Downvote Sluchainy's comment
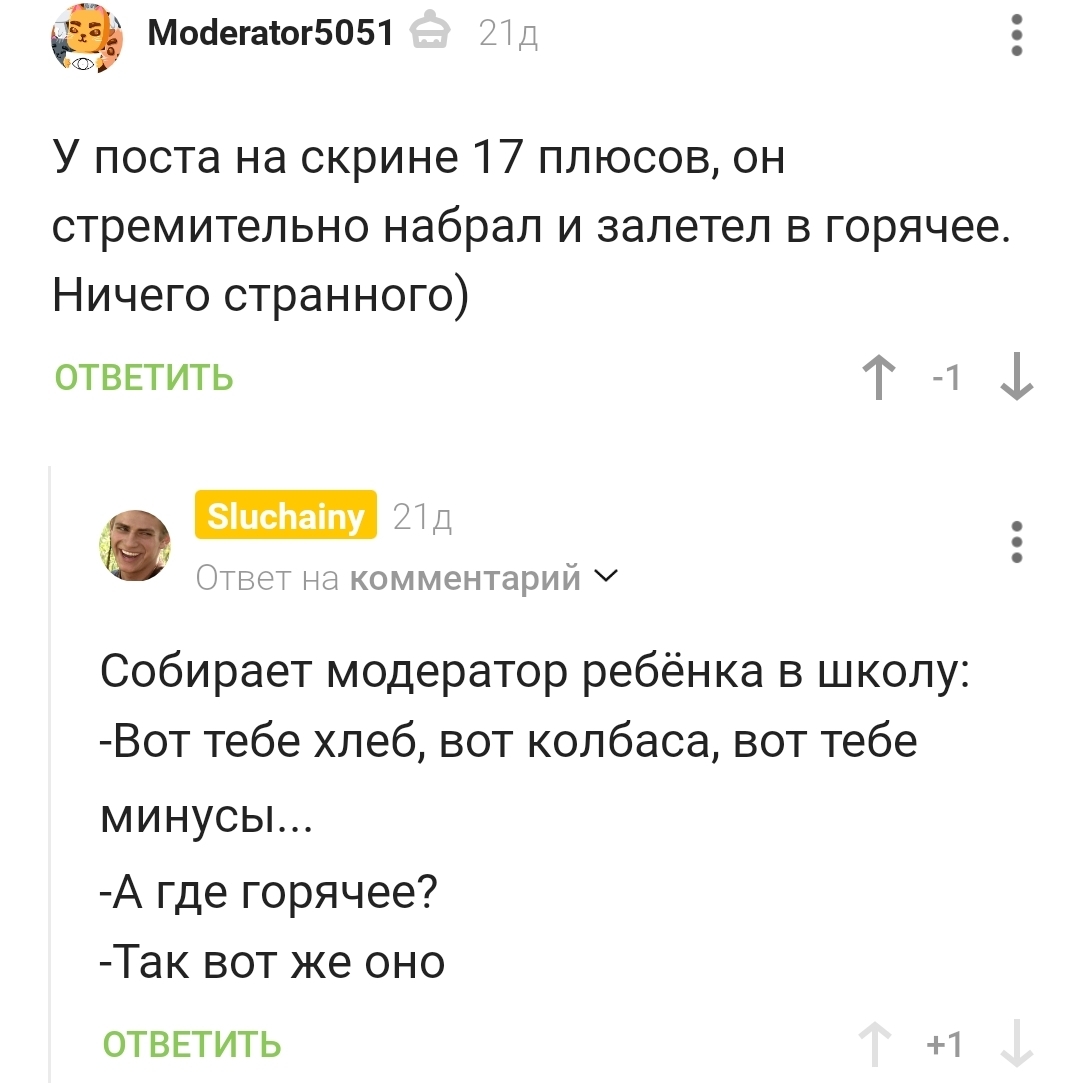The image size is (1080, 1083). click(x=1017, y=1045)
